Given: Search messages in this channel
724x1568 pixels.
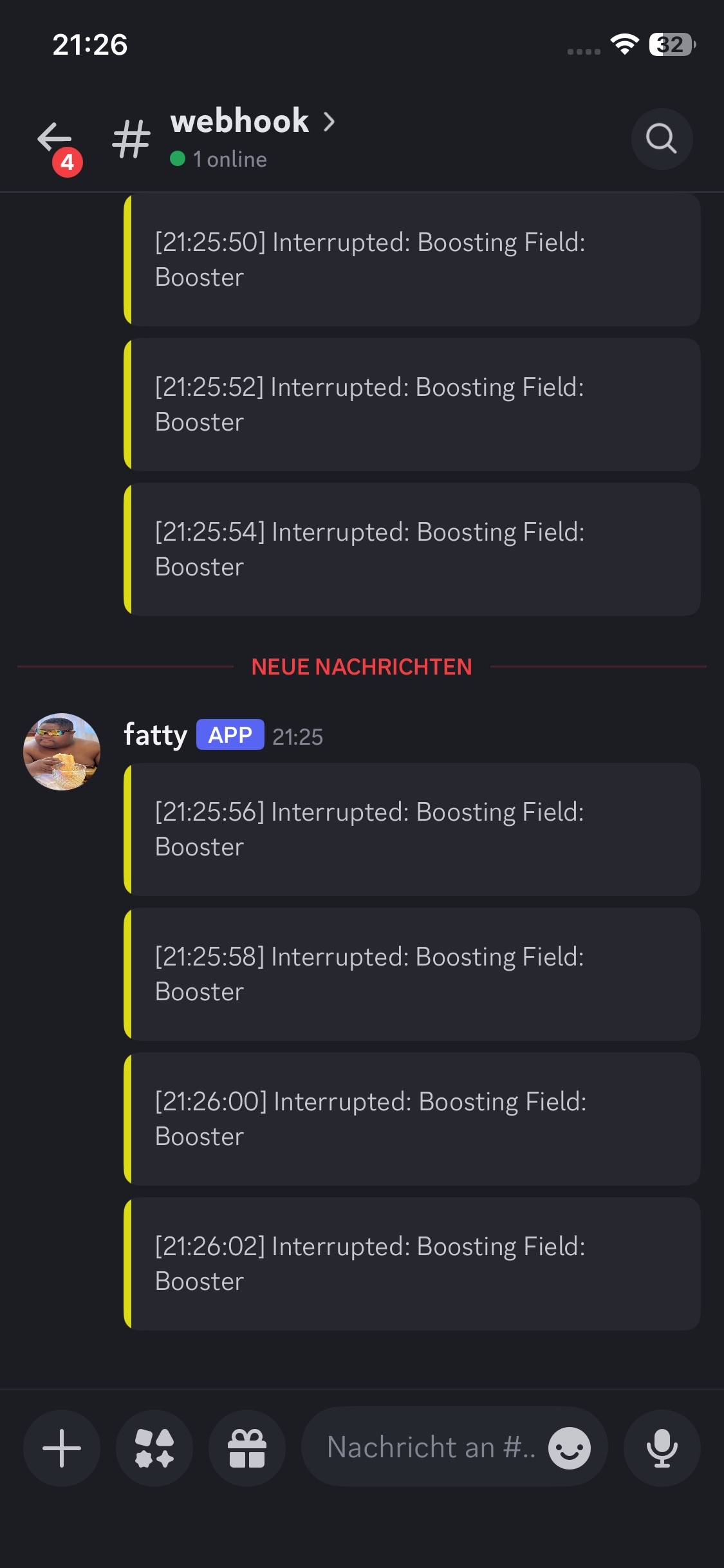Looking at the screenshot, I should [x=661, y=138].
